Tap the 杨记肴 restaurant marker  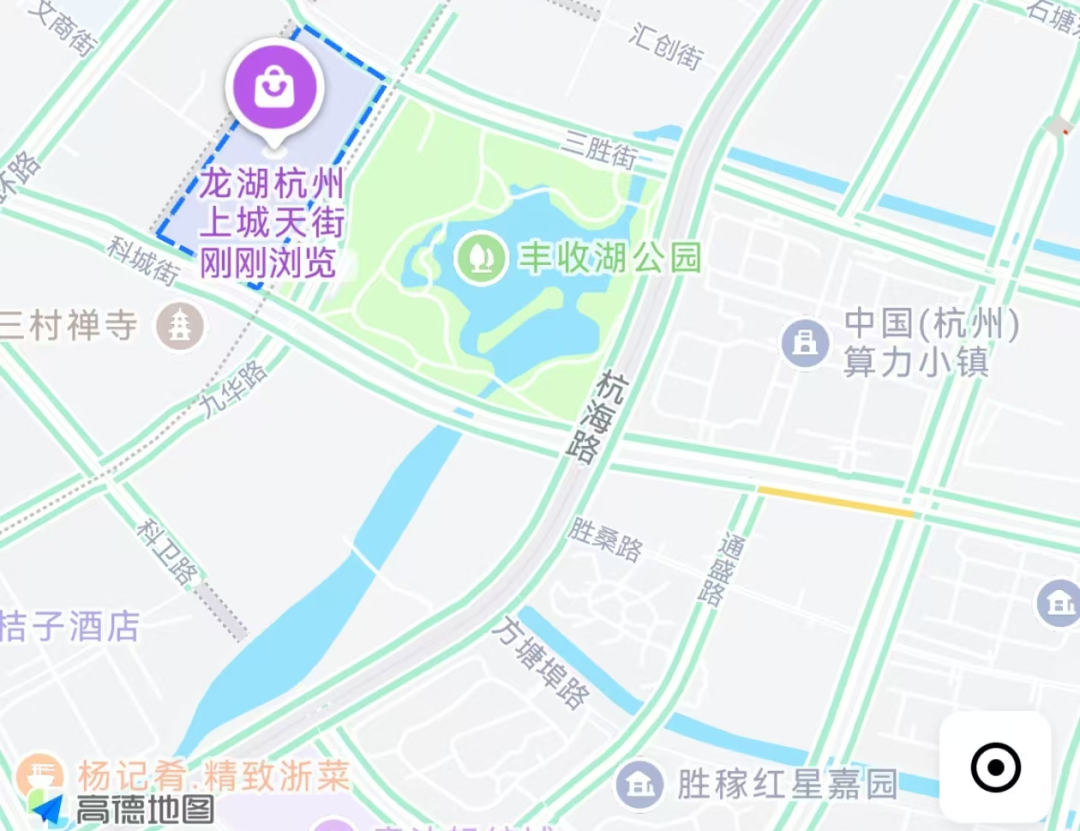tap(41, 775)
